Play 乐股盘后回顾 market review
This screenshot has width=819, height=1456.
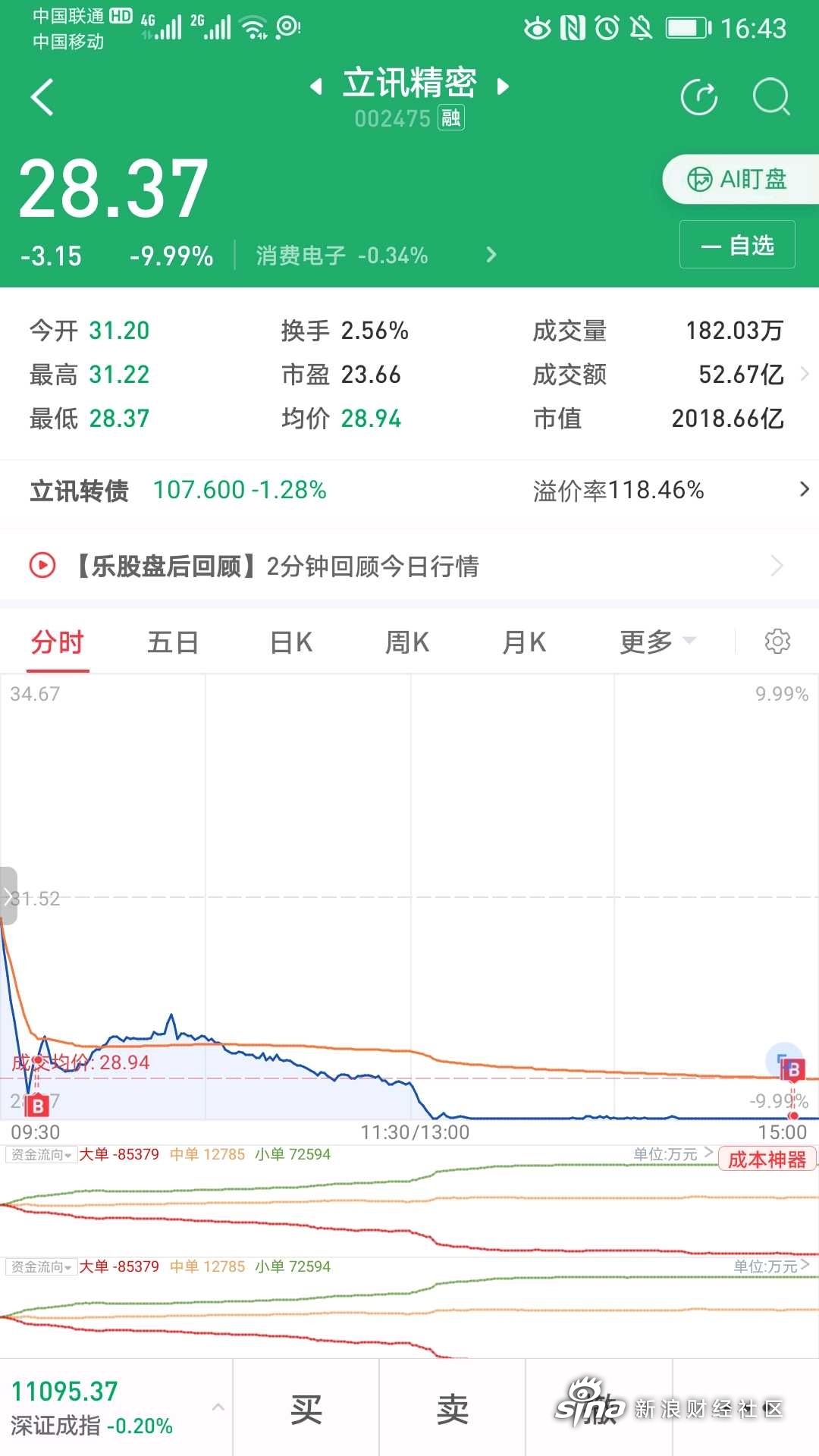(x=43, y=566)
